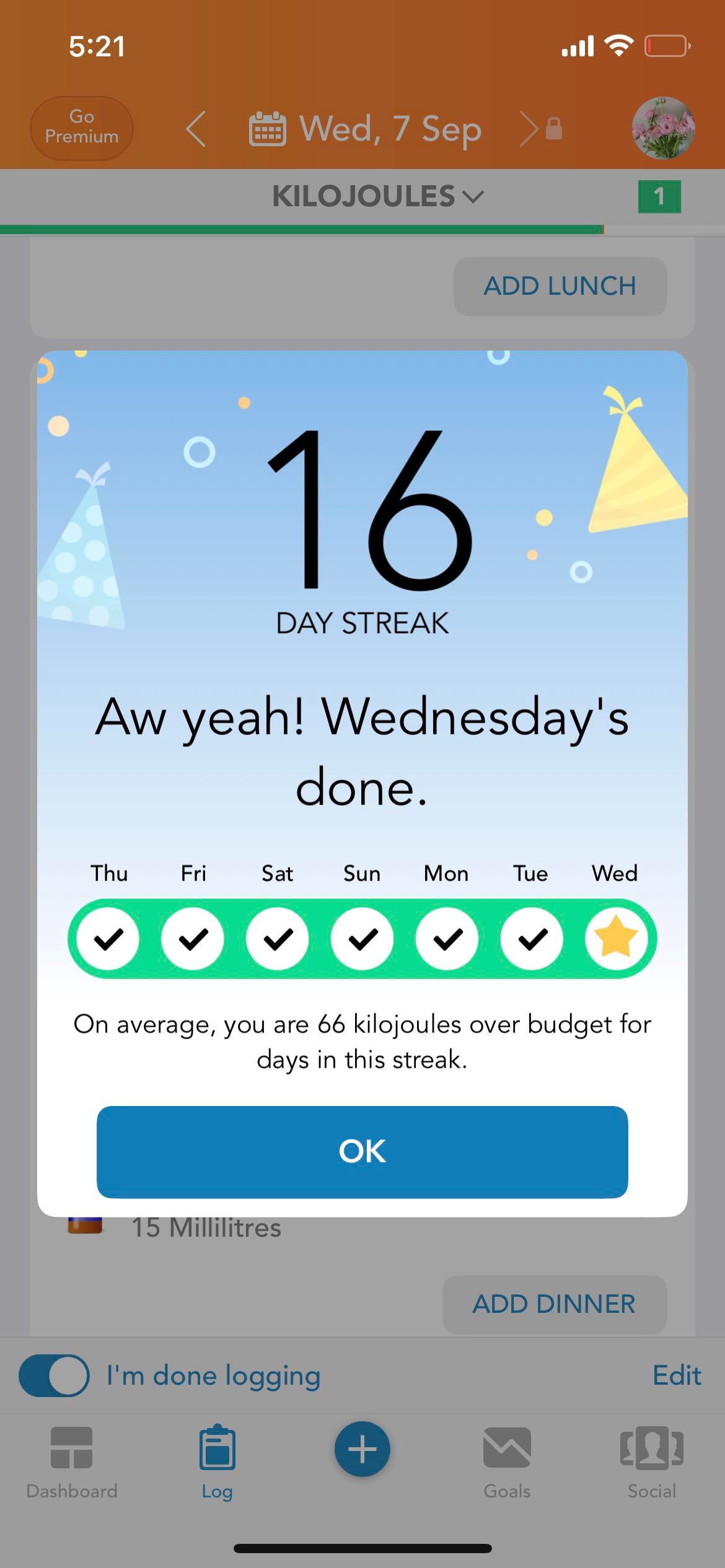Switch to the Social tab
Viewport: 725px width, 1568px height.
pyautogui.click(x=651, y=1463)
